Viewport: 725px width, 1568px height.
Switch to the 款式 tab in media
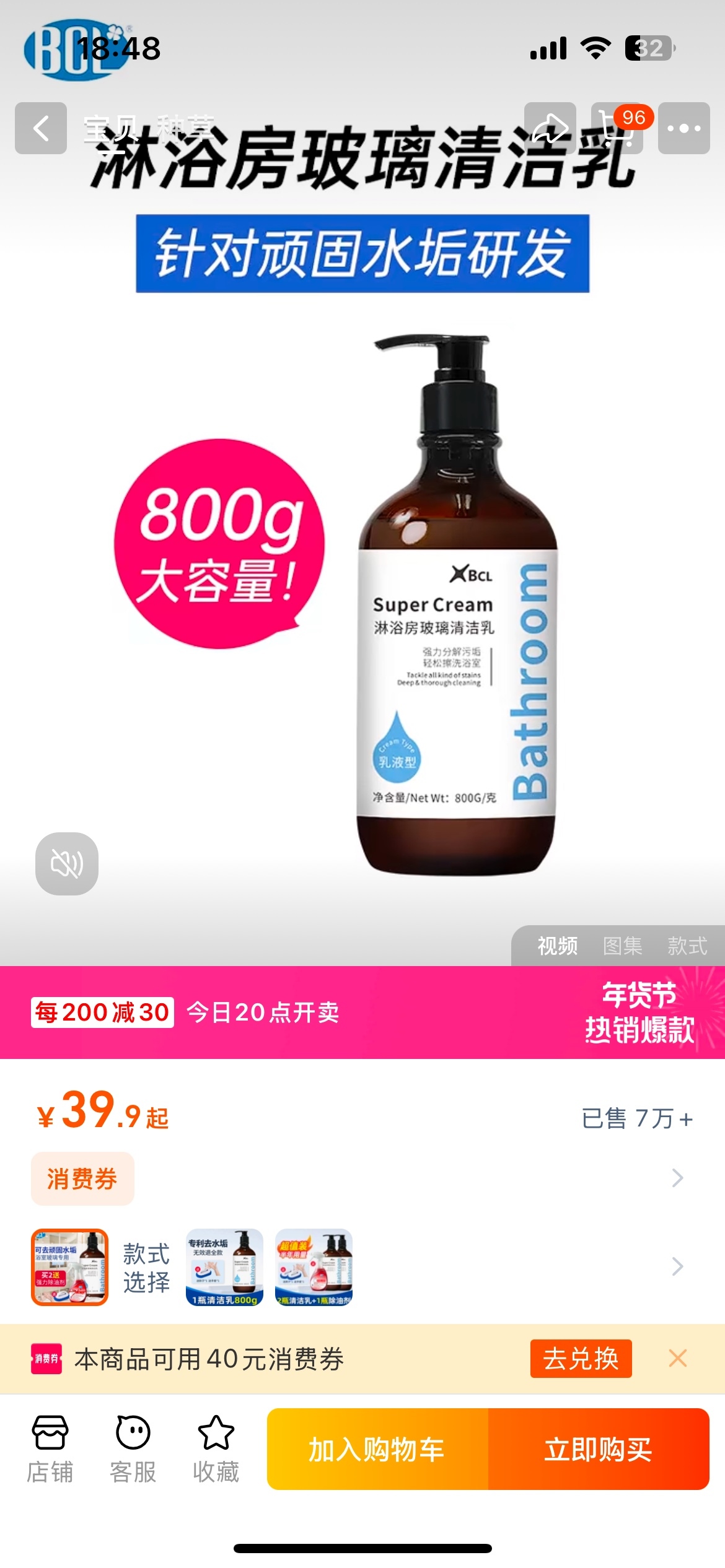click(687, 946)
